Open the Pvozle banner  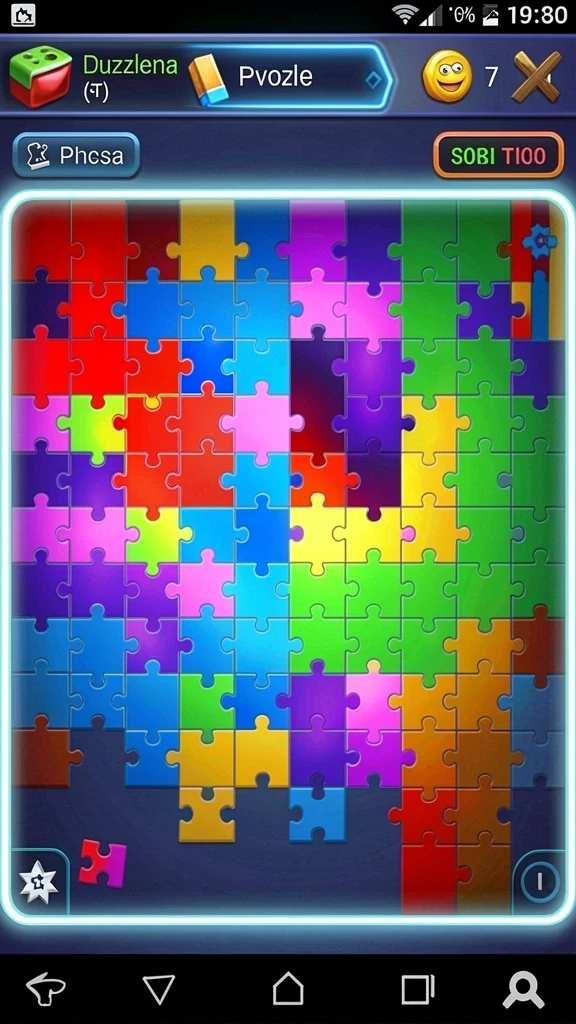tap(289, 78)
